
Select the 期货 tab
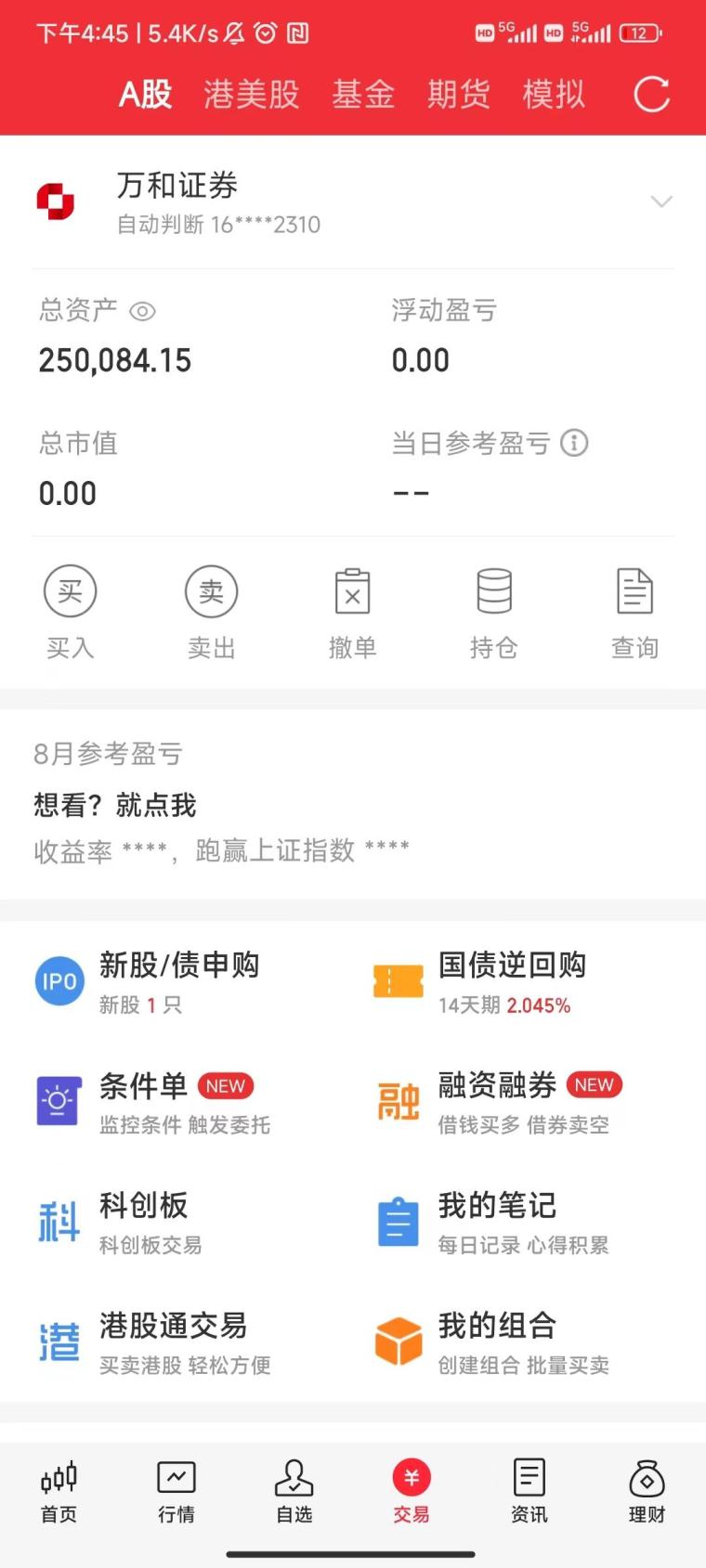click(458, 94)
